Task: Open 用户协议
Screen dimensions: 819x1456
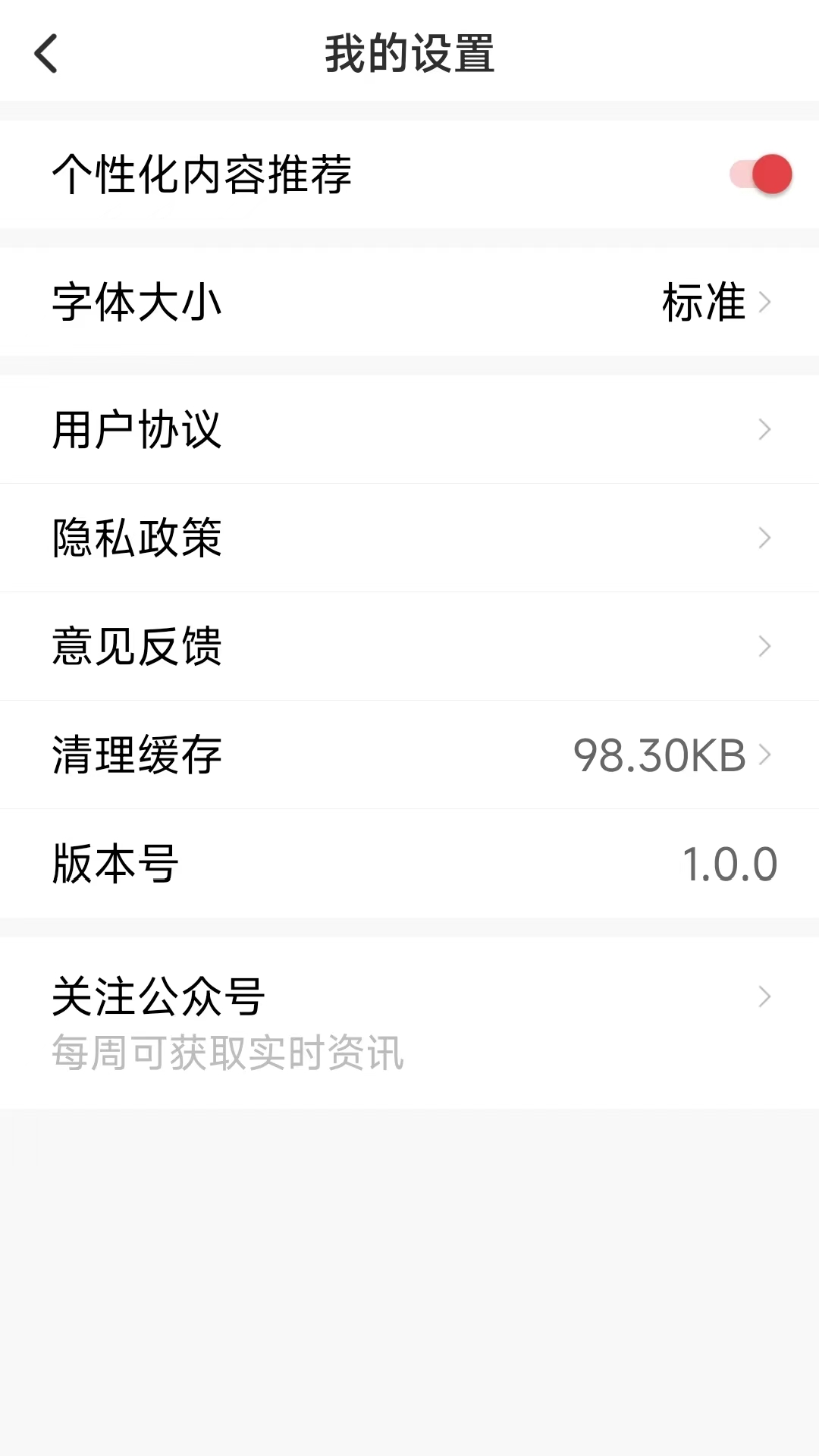Action: click(x=409, y=429)
